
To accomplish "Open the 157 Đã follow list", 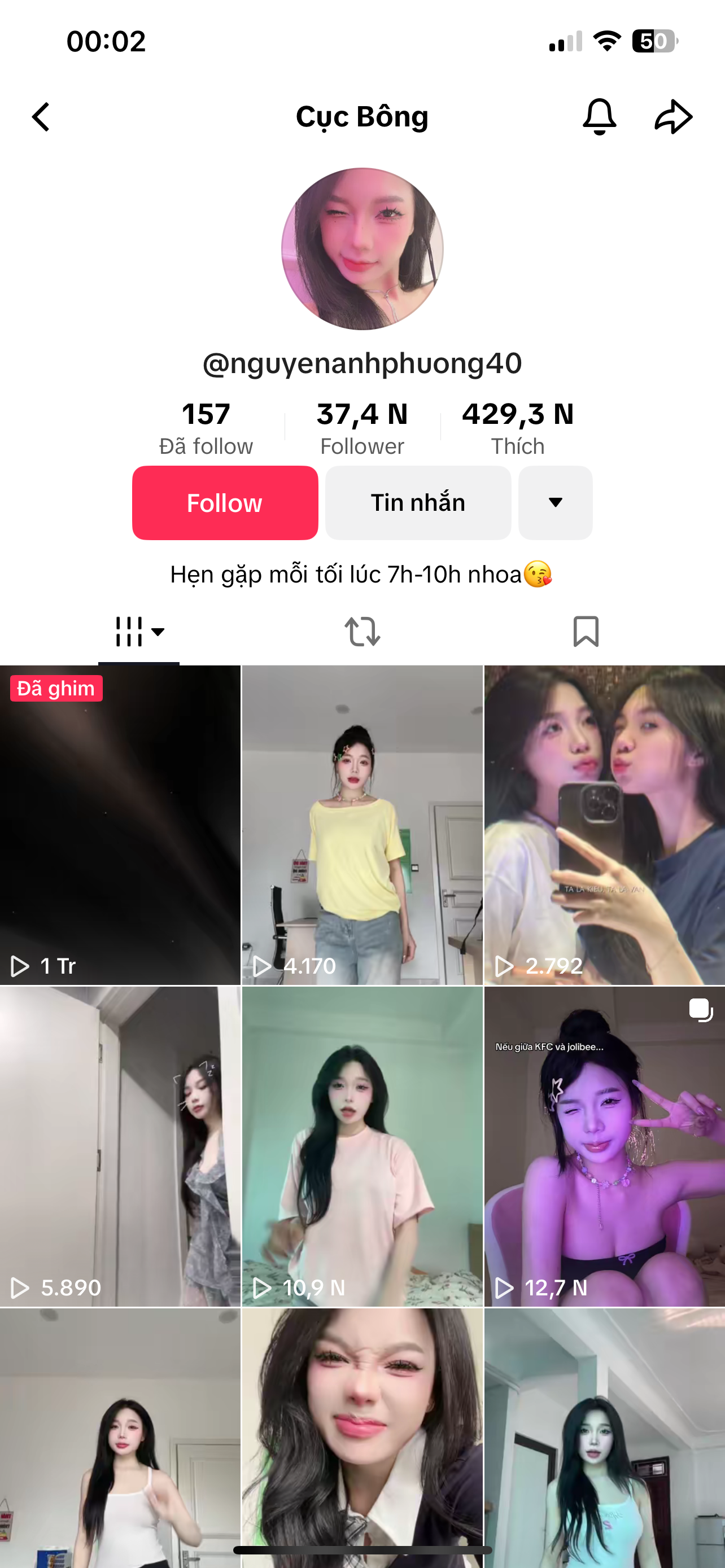I will 206,428.
